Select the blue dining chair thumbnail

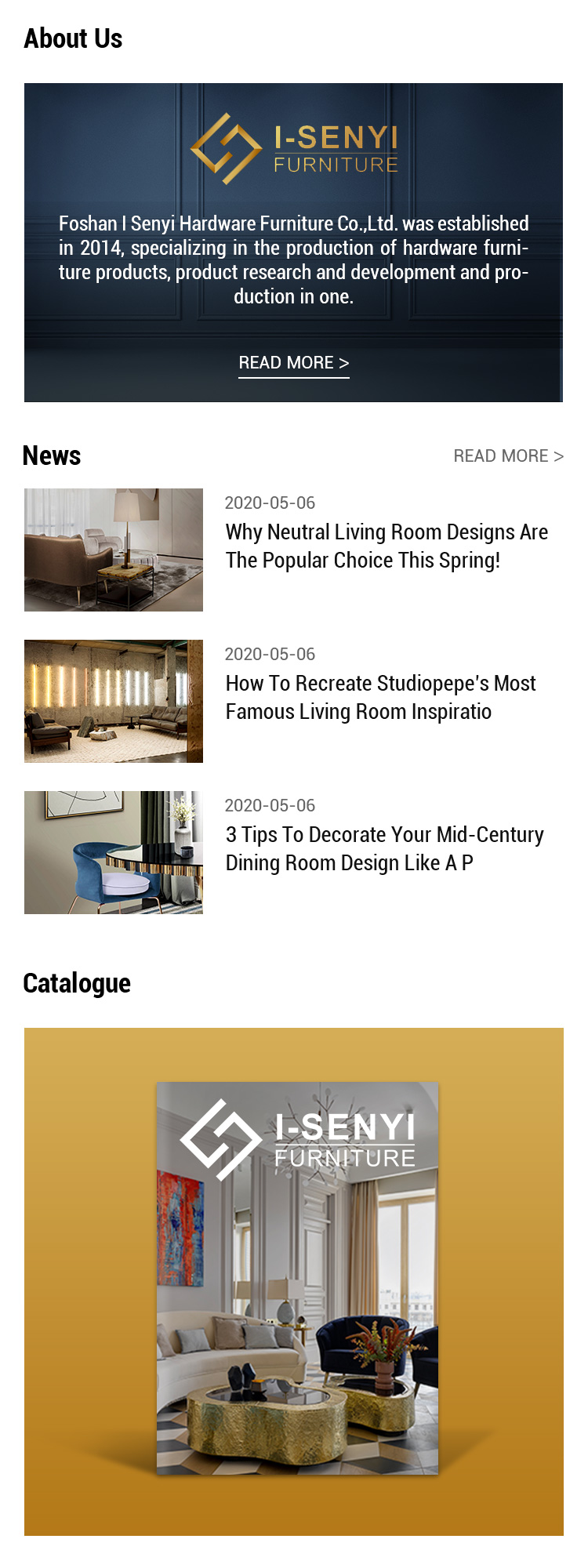pos(114,853)
